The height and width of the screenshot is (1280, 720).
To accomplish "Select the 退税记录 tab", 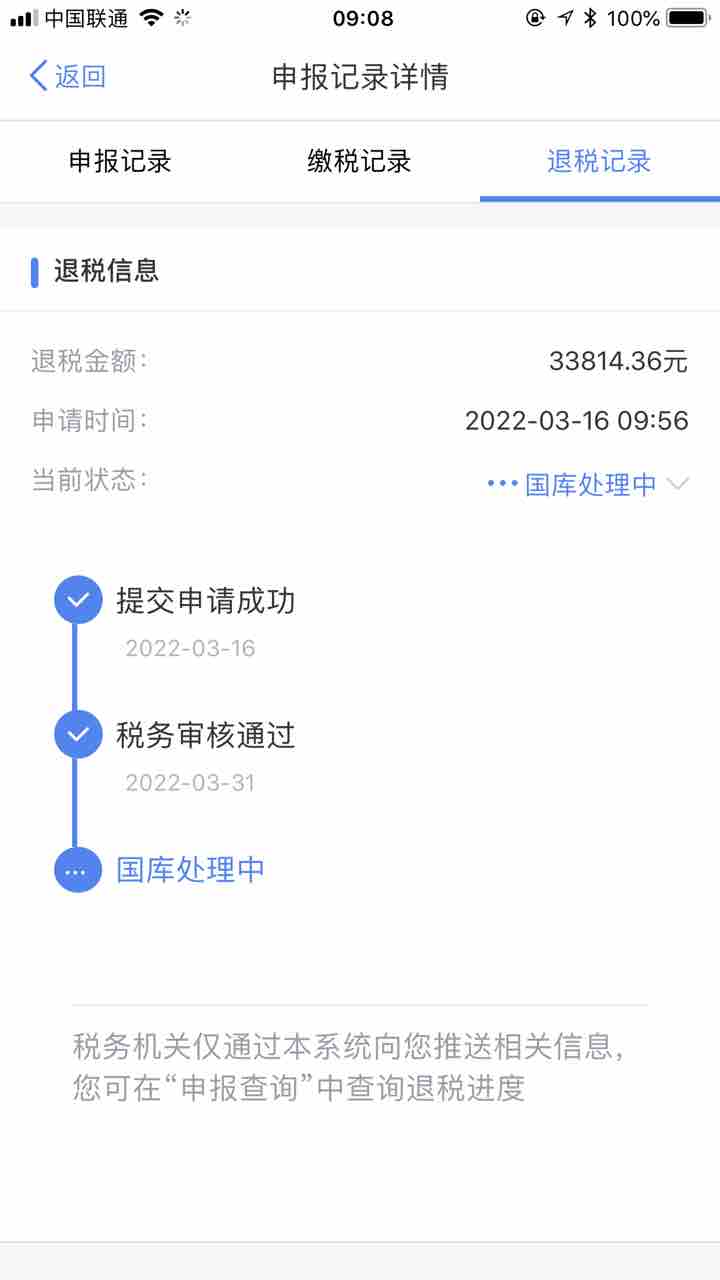I will 599,162.
